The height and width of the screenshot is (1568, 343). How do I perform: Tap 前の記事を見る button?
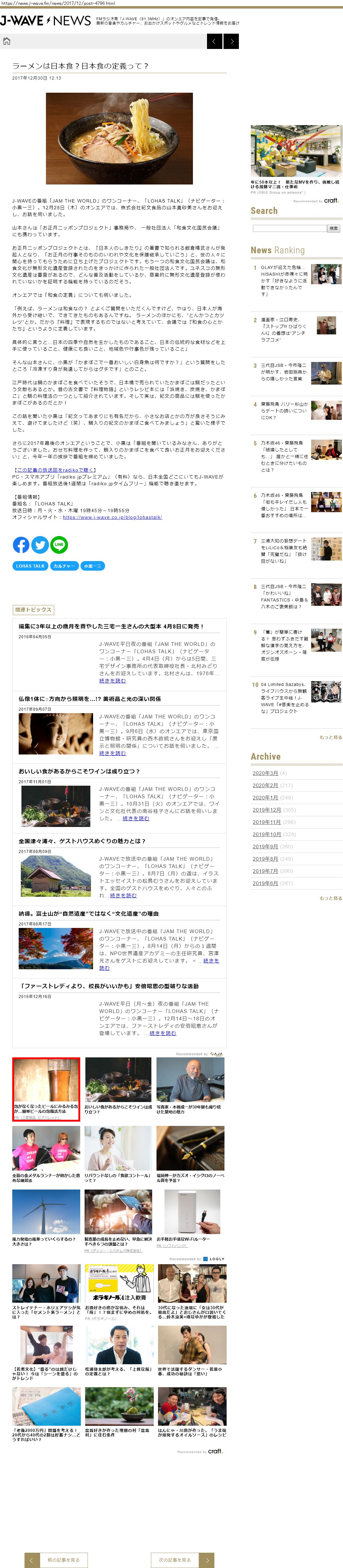pos(63,1555)
